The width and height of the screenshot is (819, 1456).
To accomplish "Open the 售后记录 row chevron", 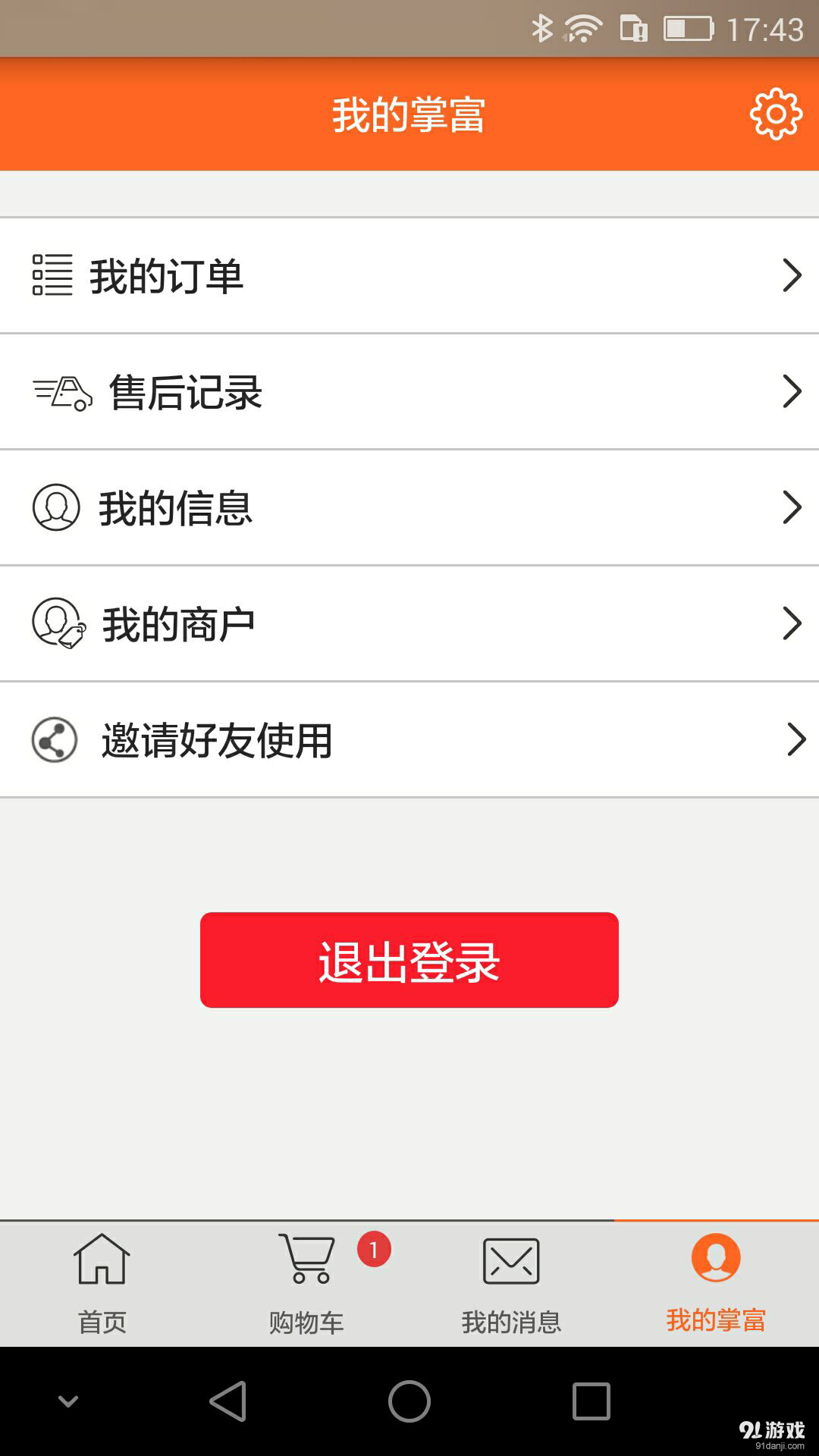I will [x=792, y=391].
